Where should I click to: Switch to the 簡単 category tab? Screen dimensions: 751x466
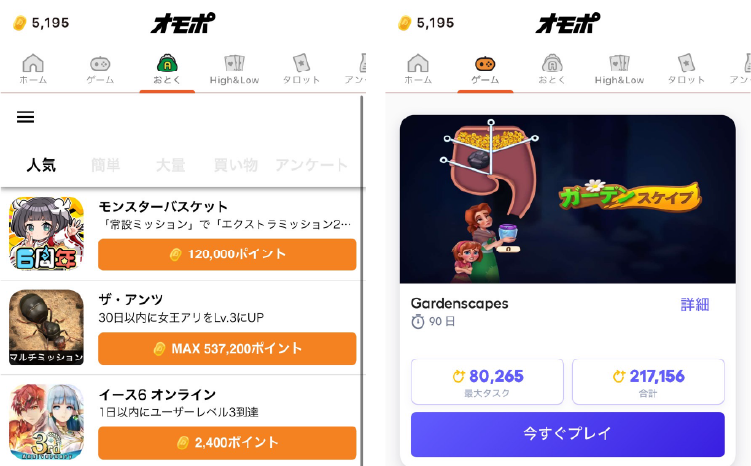(x=105, y=165)
